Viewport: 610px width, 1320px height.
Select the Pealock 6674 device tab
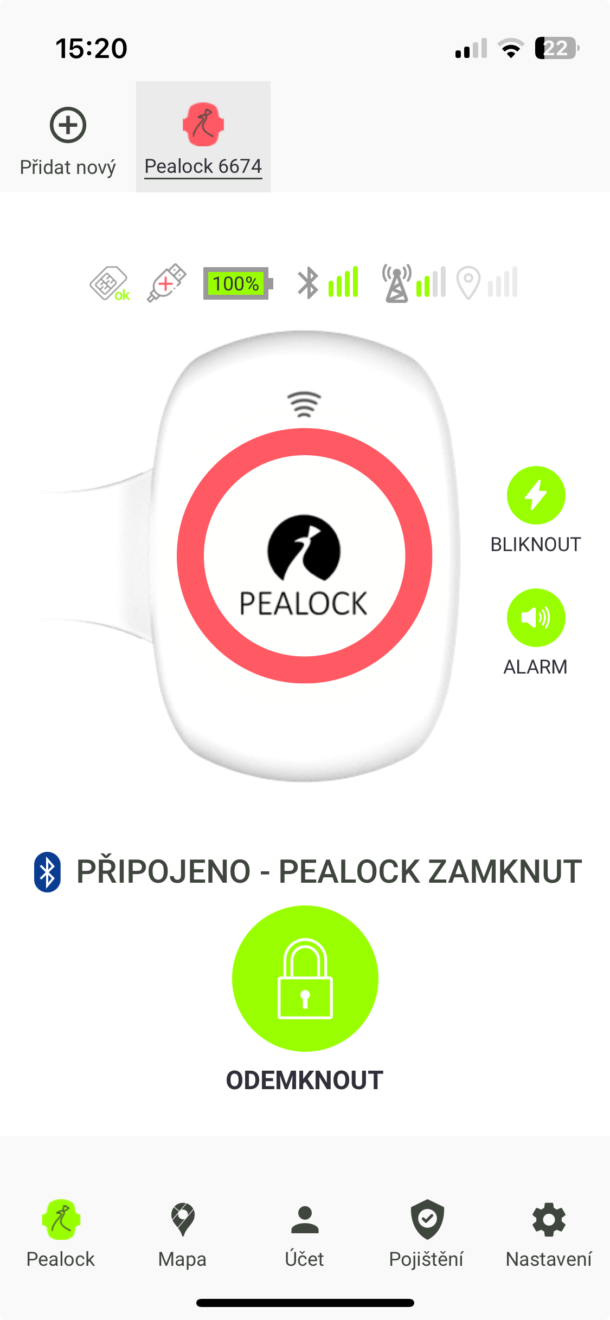(203, 138)
